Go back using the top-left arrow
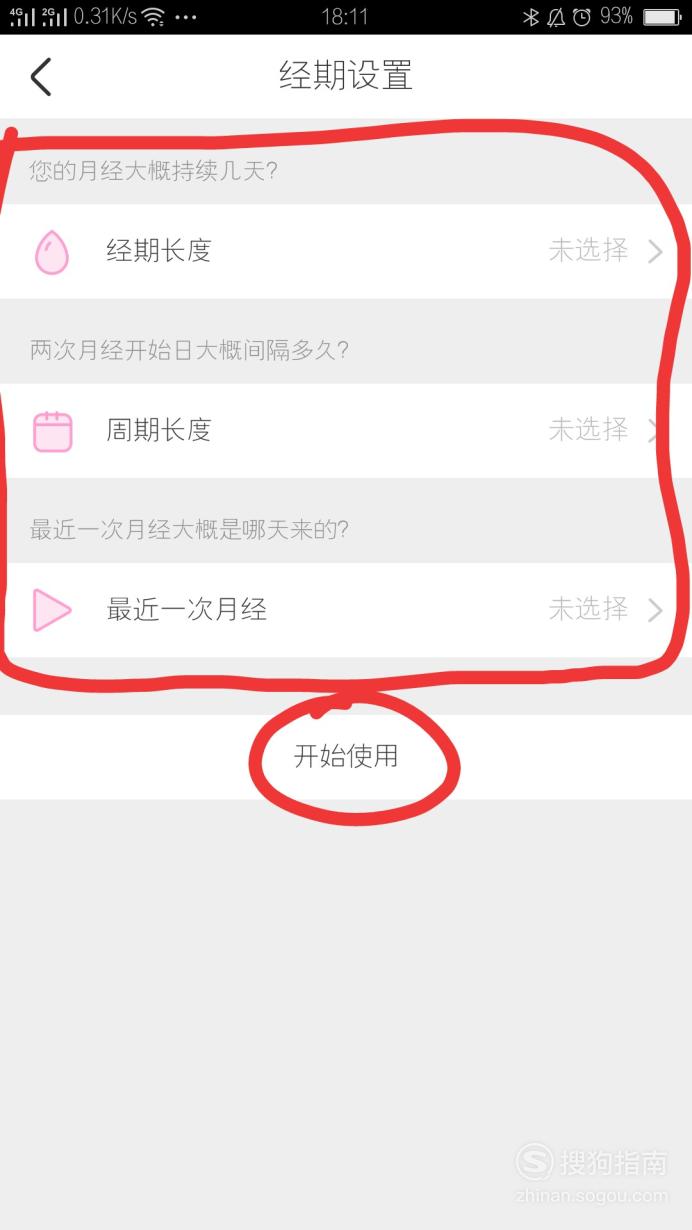 pyautogui.click(x=41, y=77)
